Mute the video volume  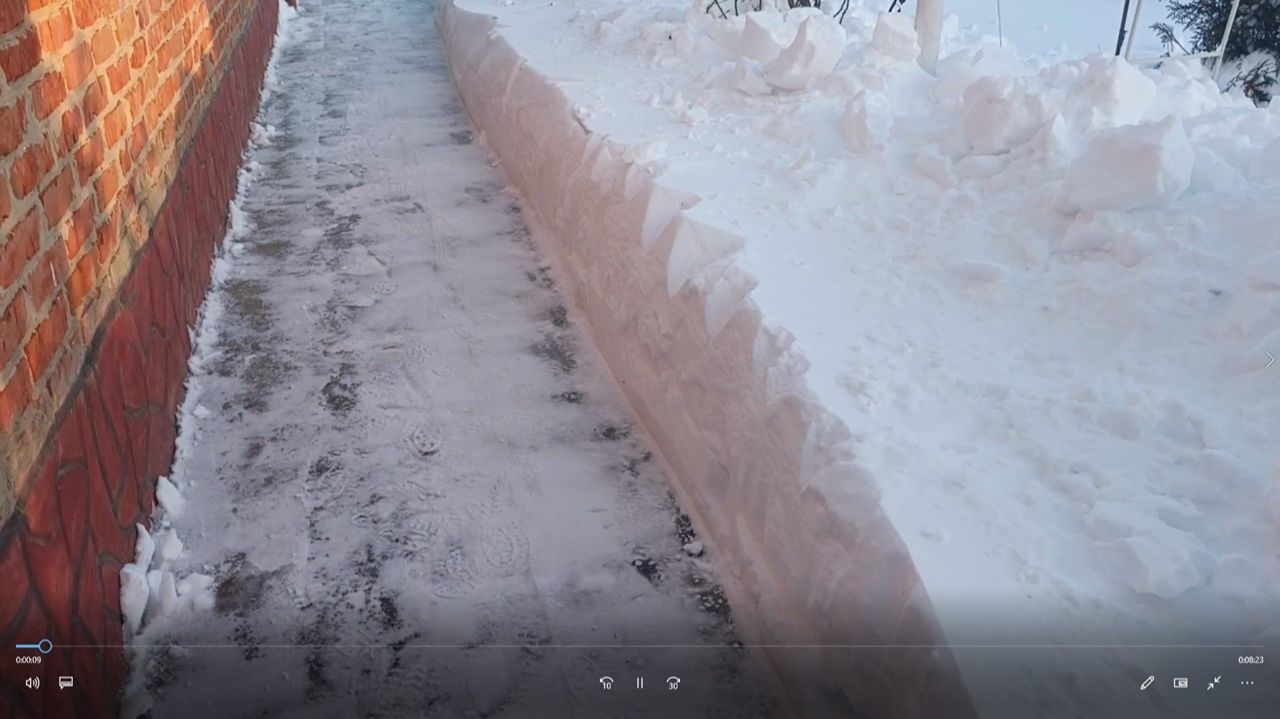coord(32,683)
